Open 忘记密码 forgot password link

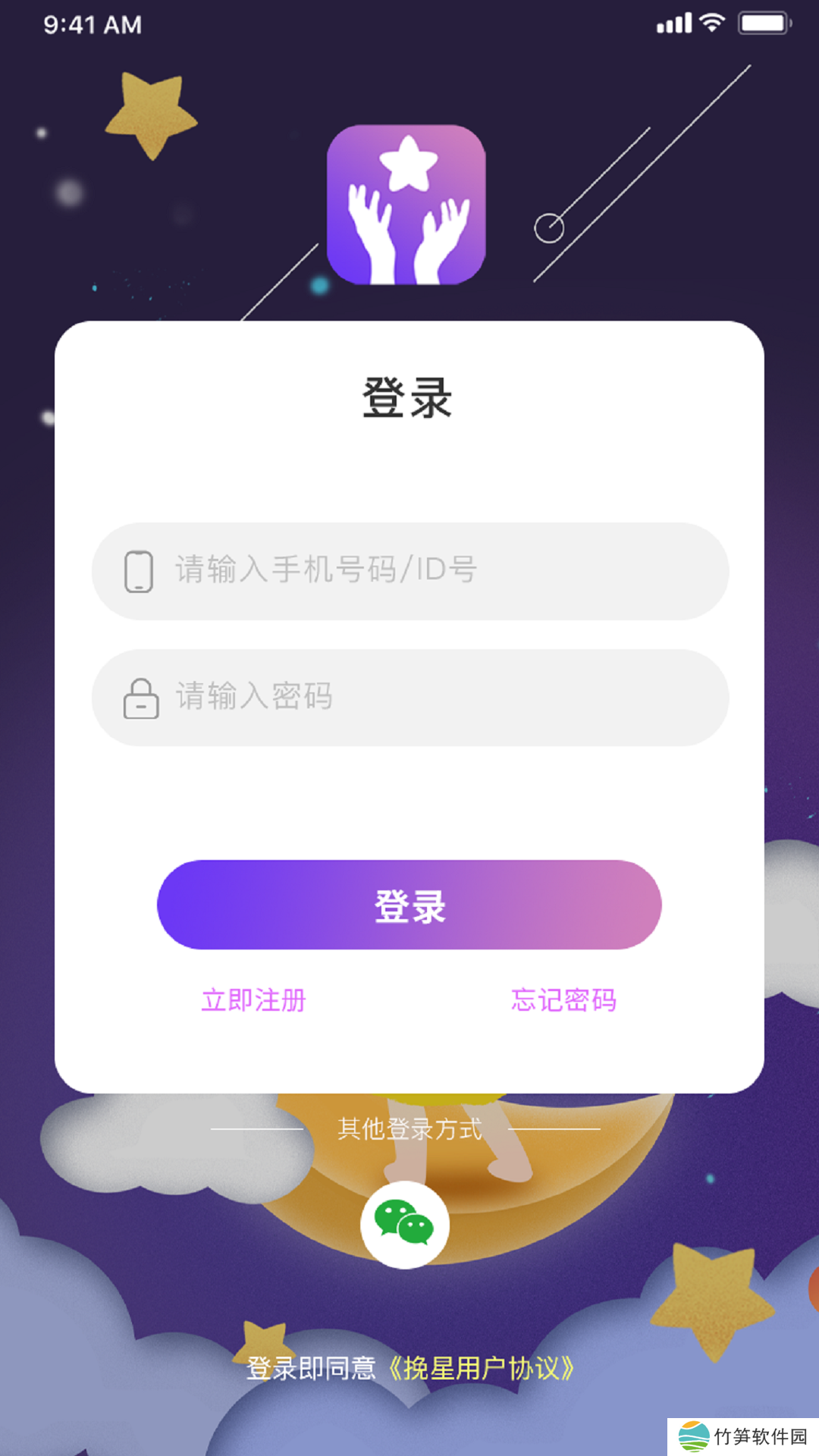(563, 1000)
